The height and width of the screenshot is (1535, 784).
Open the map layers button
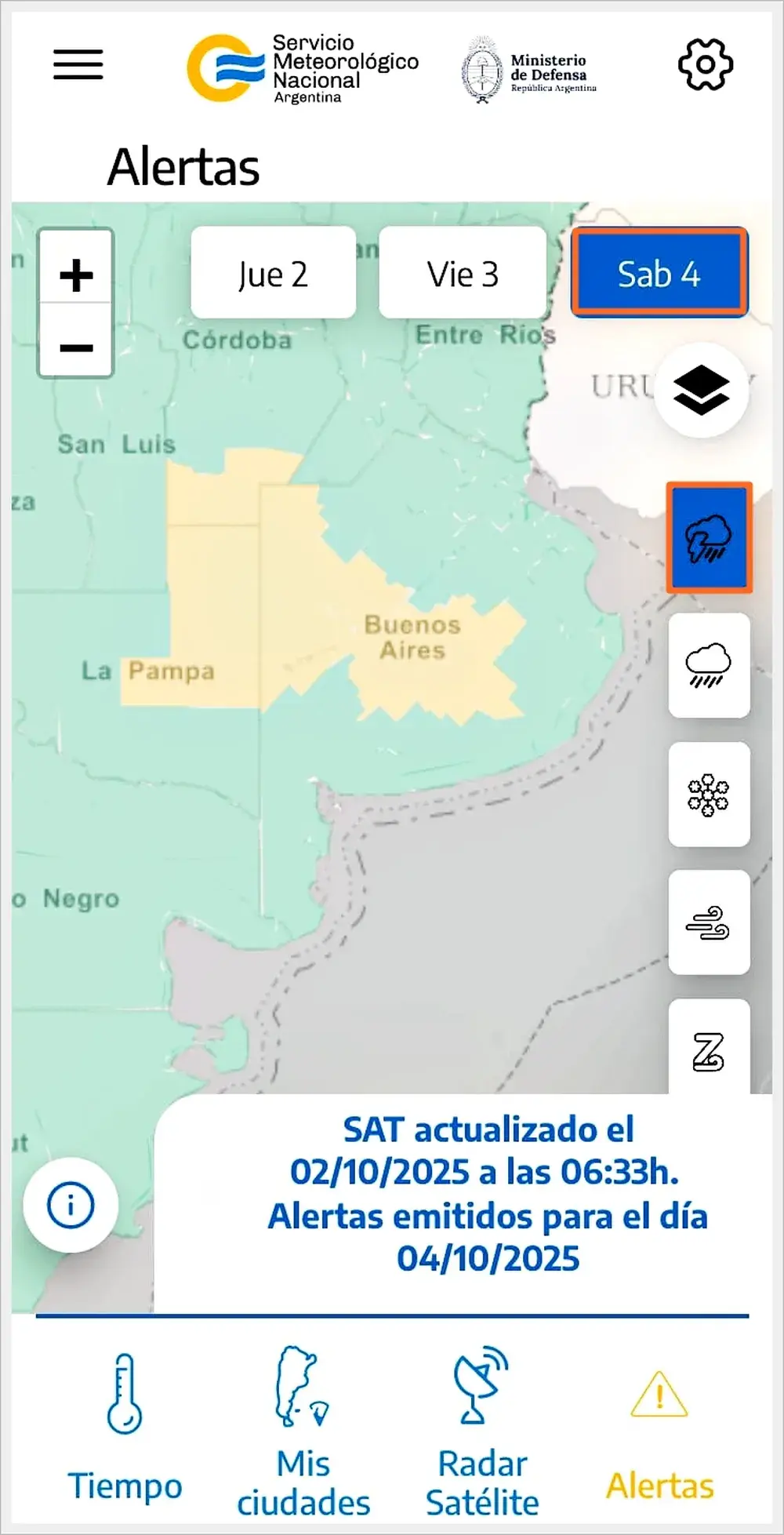click(701, 390)
